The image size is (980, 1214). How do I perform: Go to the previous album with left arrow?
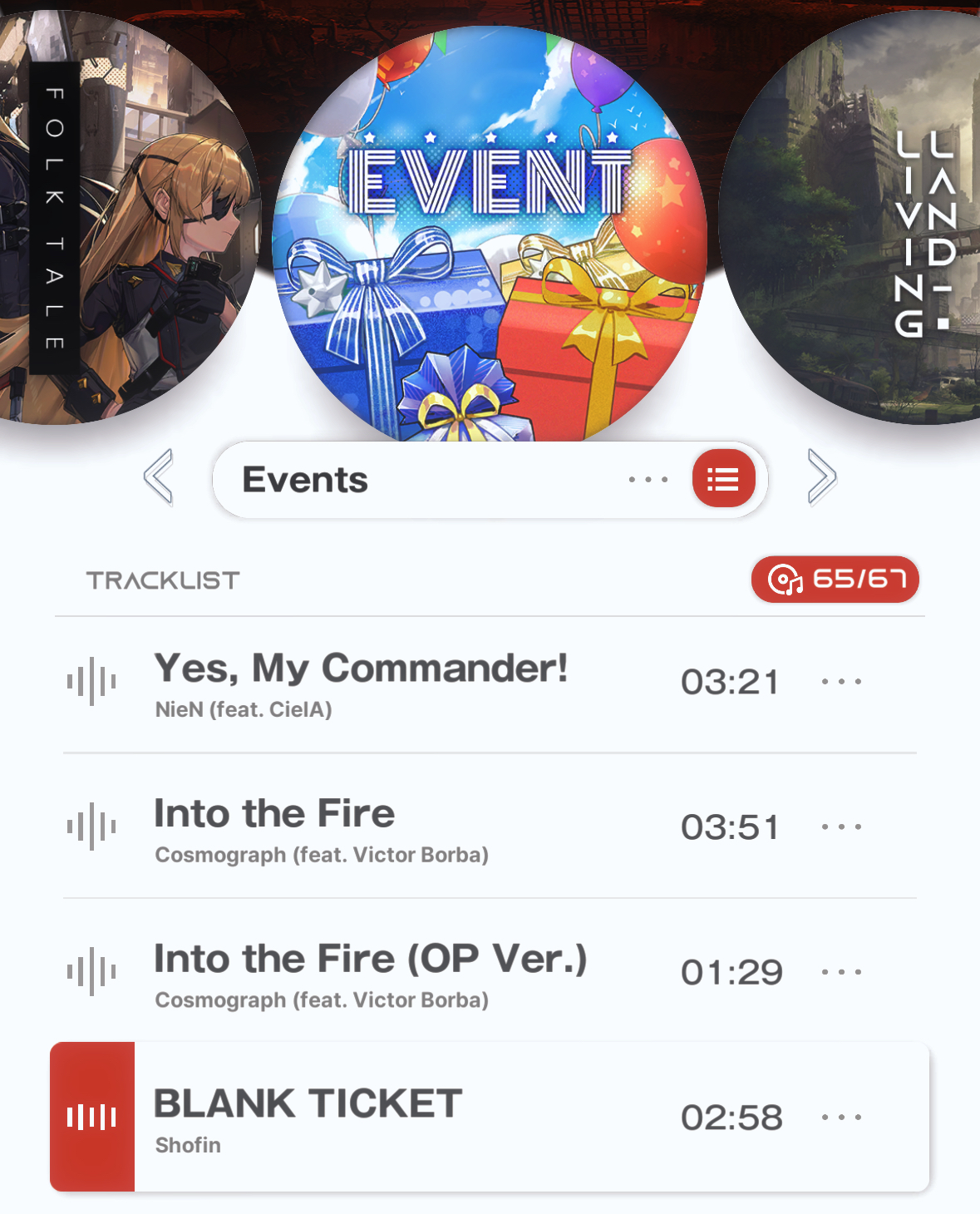click(x=159, y=477)
